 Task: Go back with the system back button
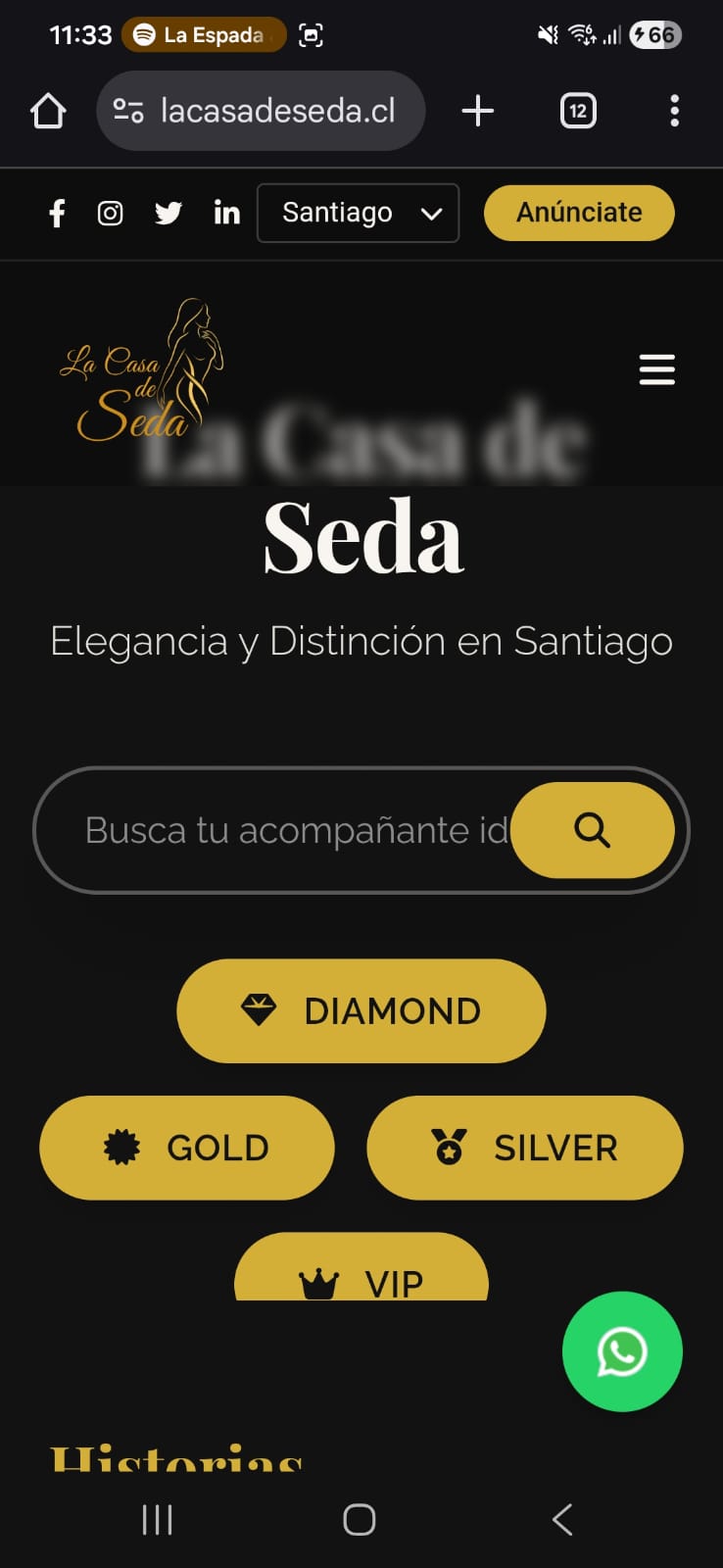click(x=561, y=1520)
